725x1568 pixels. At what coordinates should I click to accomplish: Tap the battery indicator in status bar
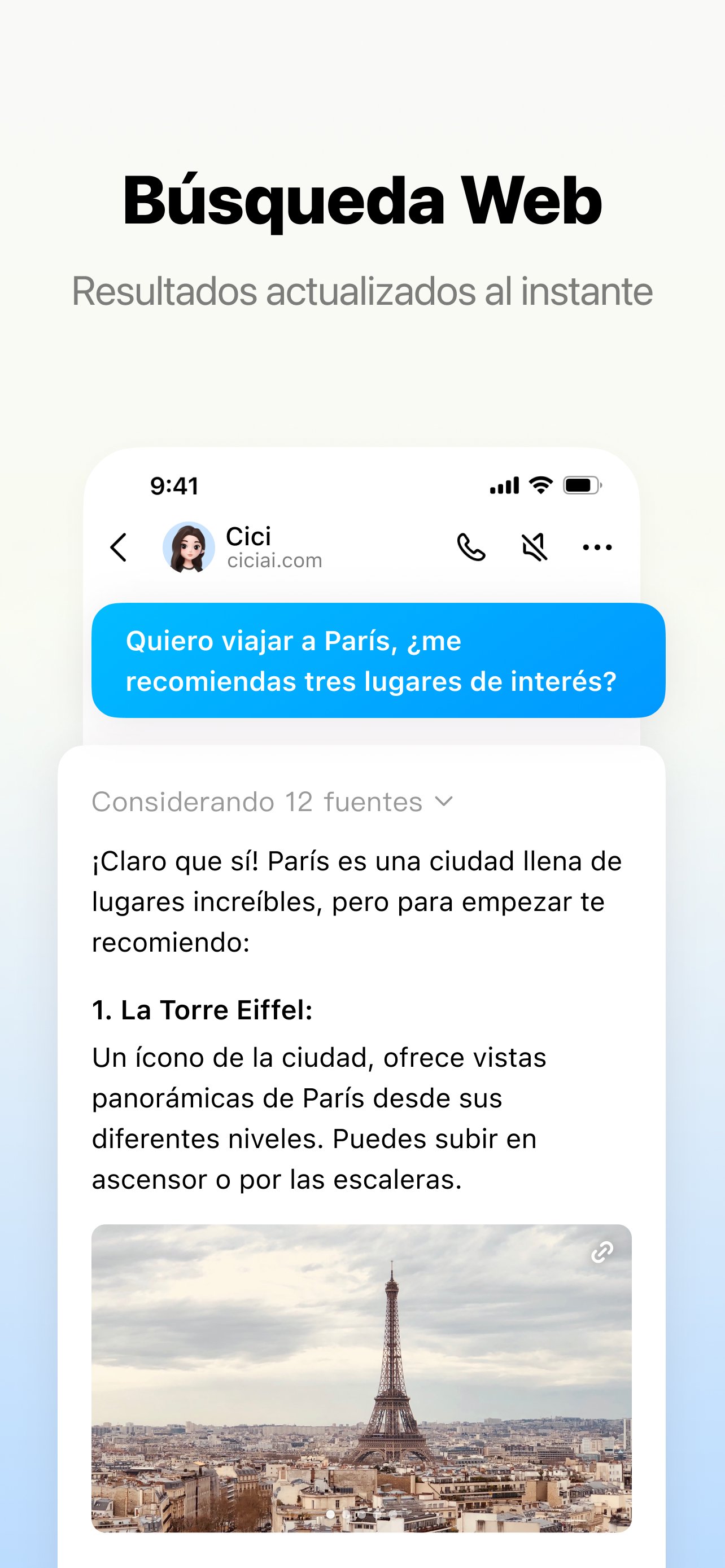coord(580,485)
